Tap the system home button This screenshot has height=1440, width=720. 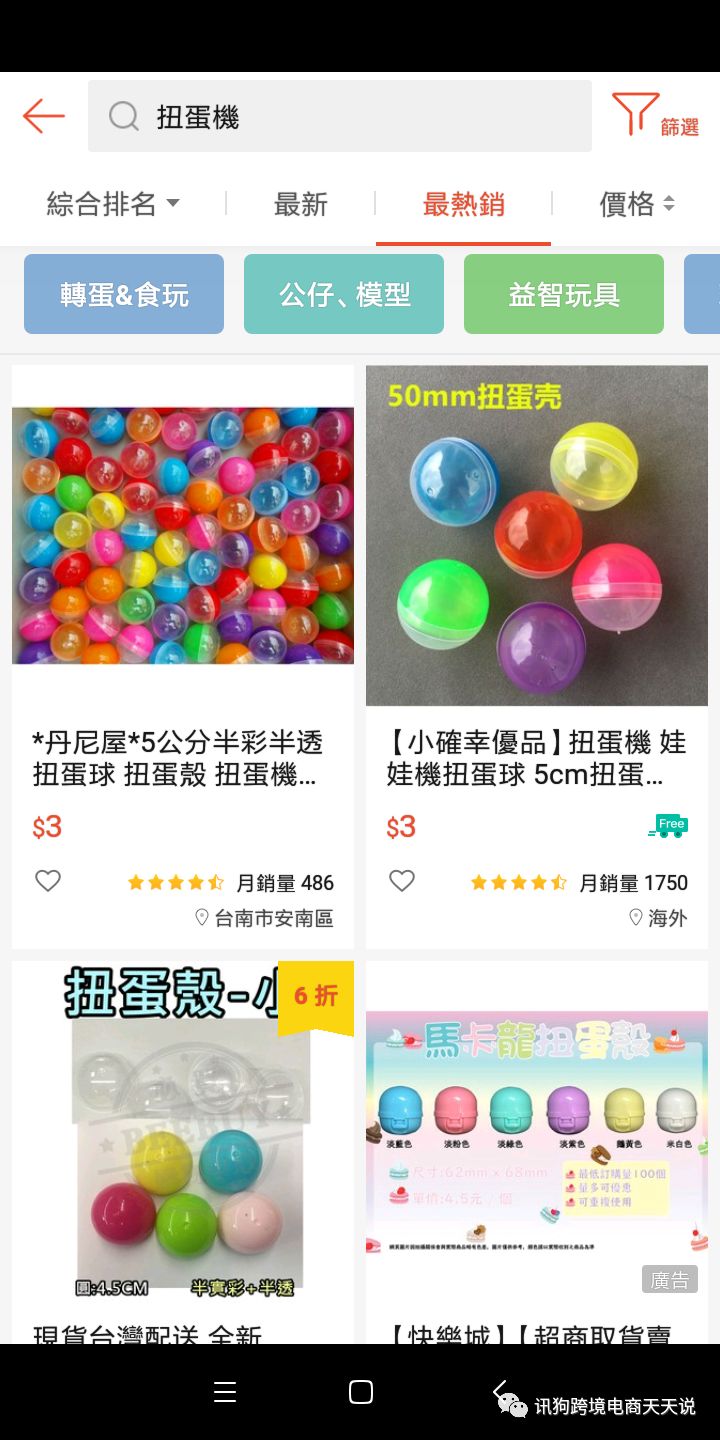coord(361,1392)
